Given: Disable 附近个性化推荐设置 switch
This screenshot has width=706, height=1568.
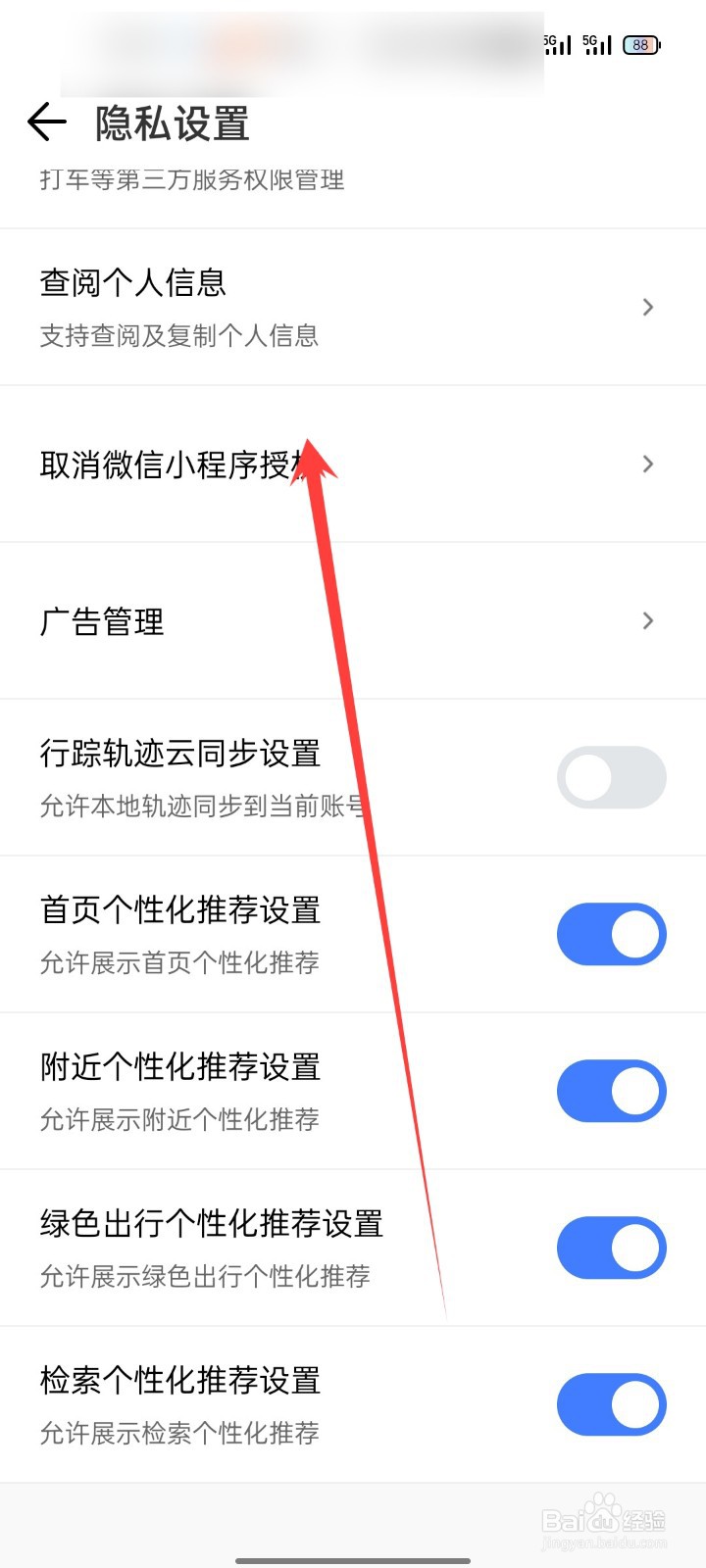Looking at the screenshot, I should pos(611,1091).
